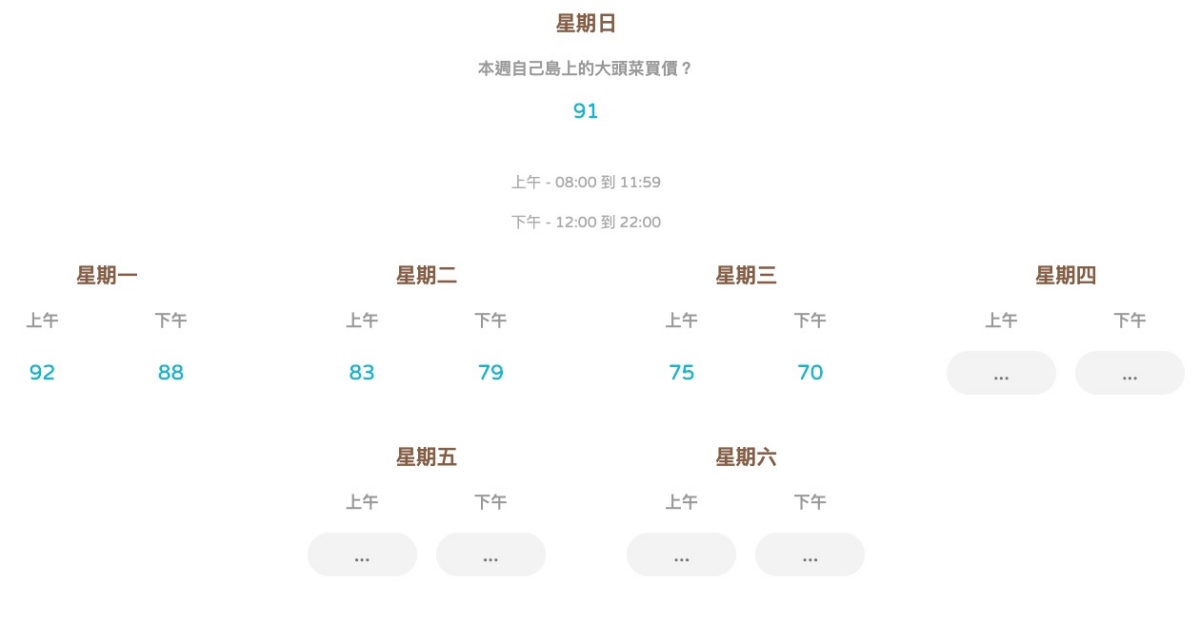Edit Monday afternoon price 88
This screenshot has height=622, width=1200.
[171, 373]
